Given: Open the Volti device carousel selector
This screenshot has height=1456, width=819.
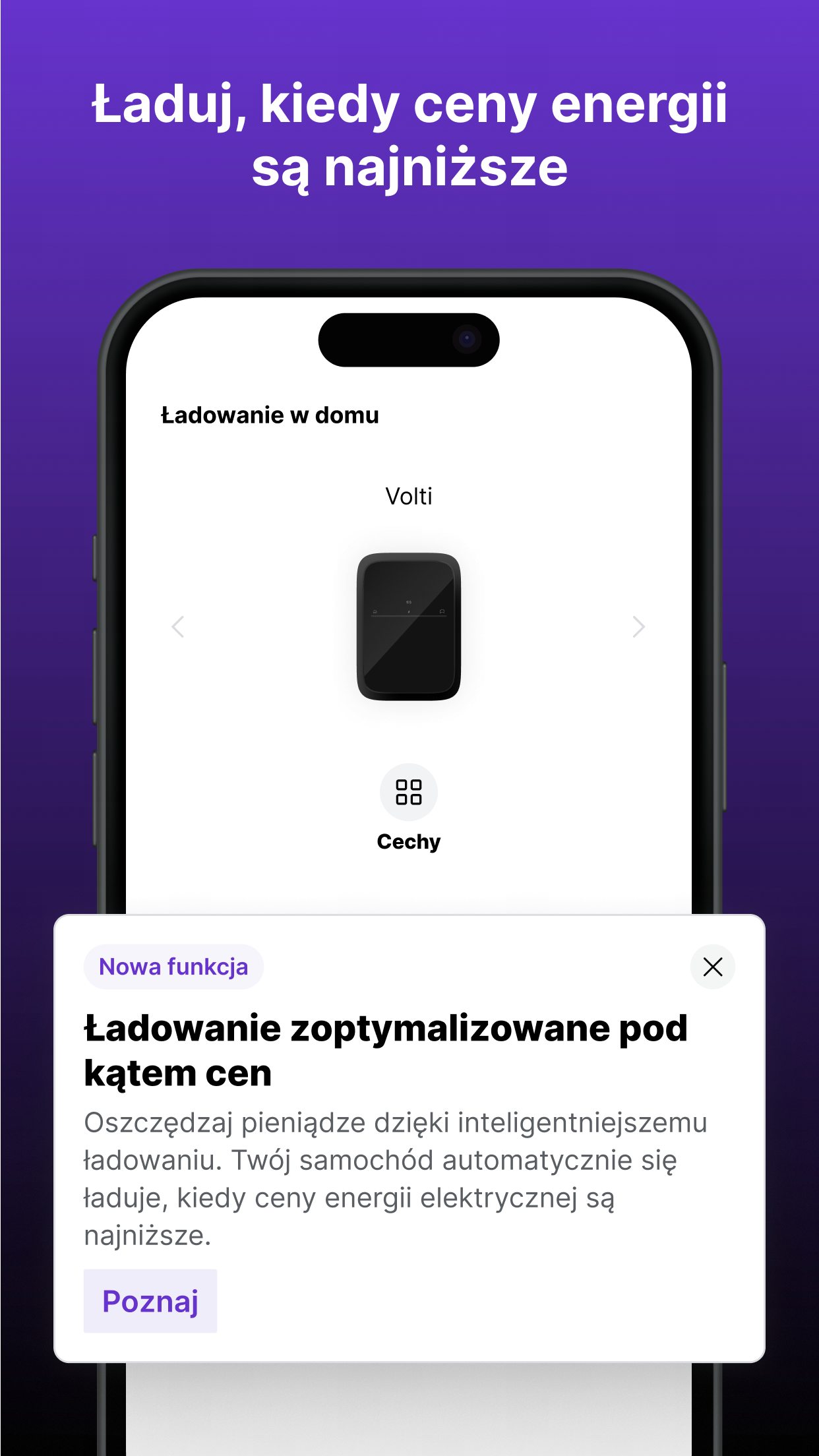Looking at the screenshot, I should click(x=408, y=496).
